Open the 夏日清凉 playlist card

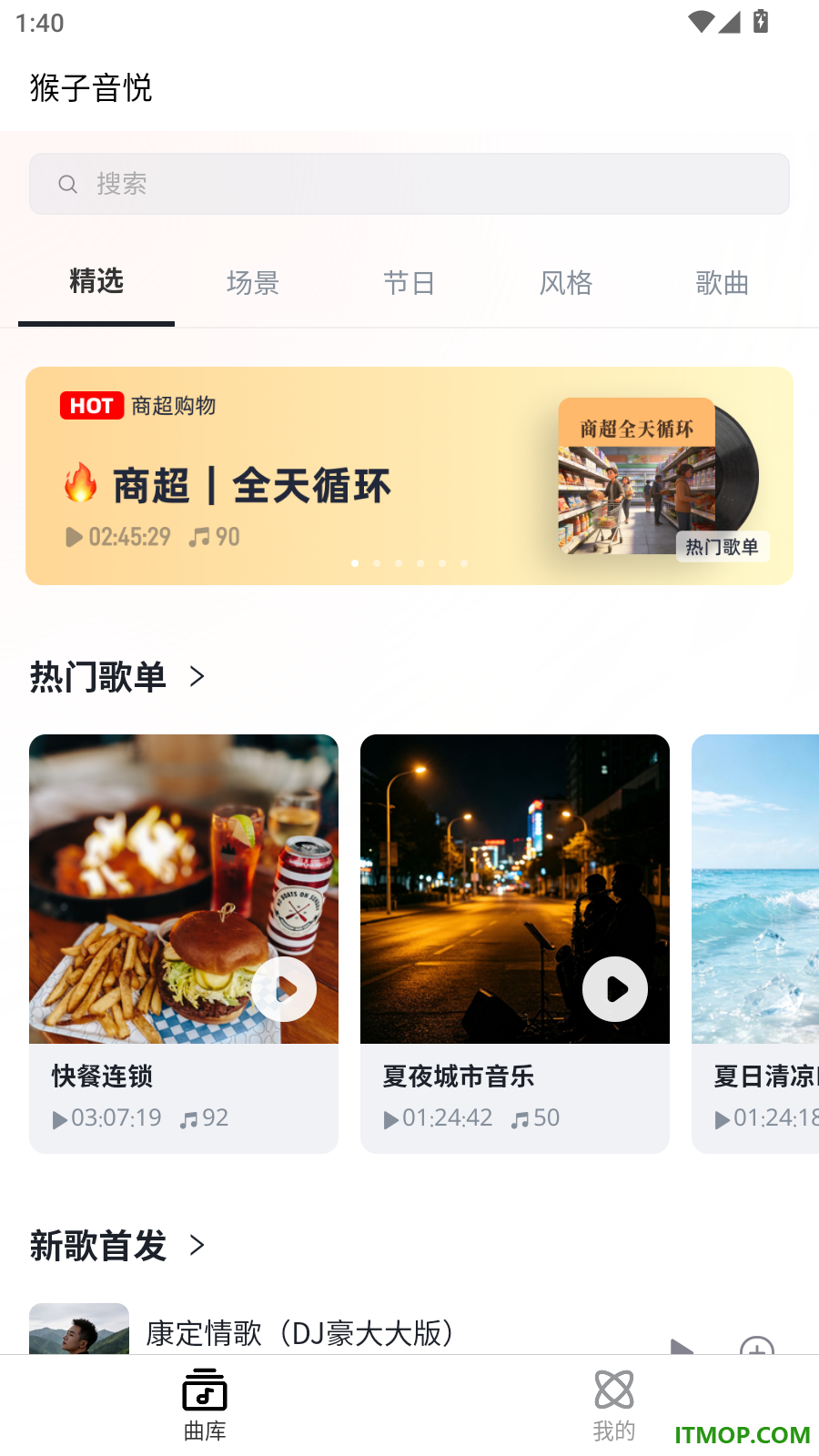pyautogui.click(x=755, y=944)
